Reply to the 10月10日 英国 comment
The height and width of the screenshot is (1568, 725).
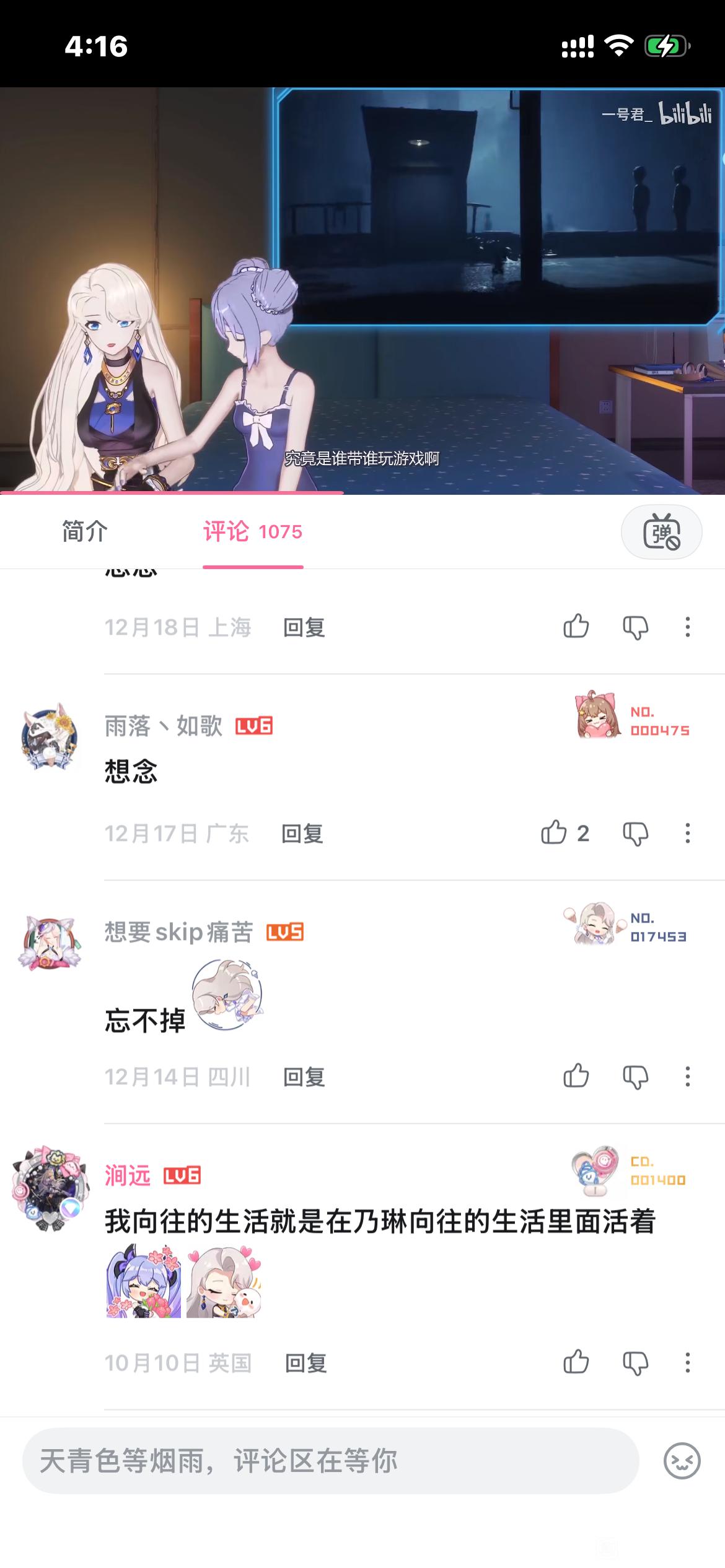pos(305,1363)
